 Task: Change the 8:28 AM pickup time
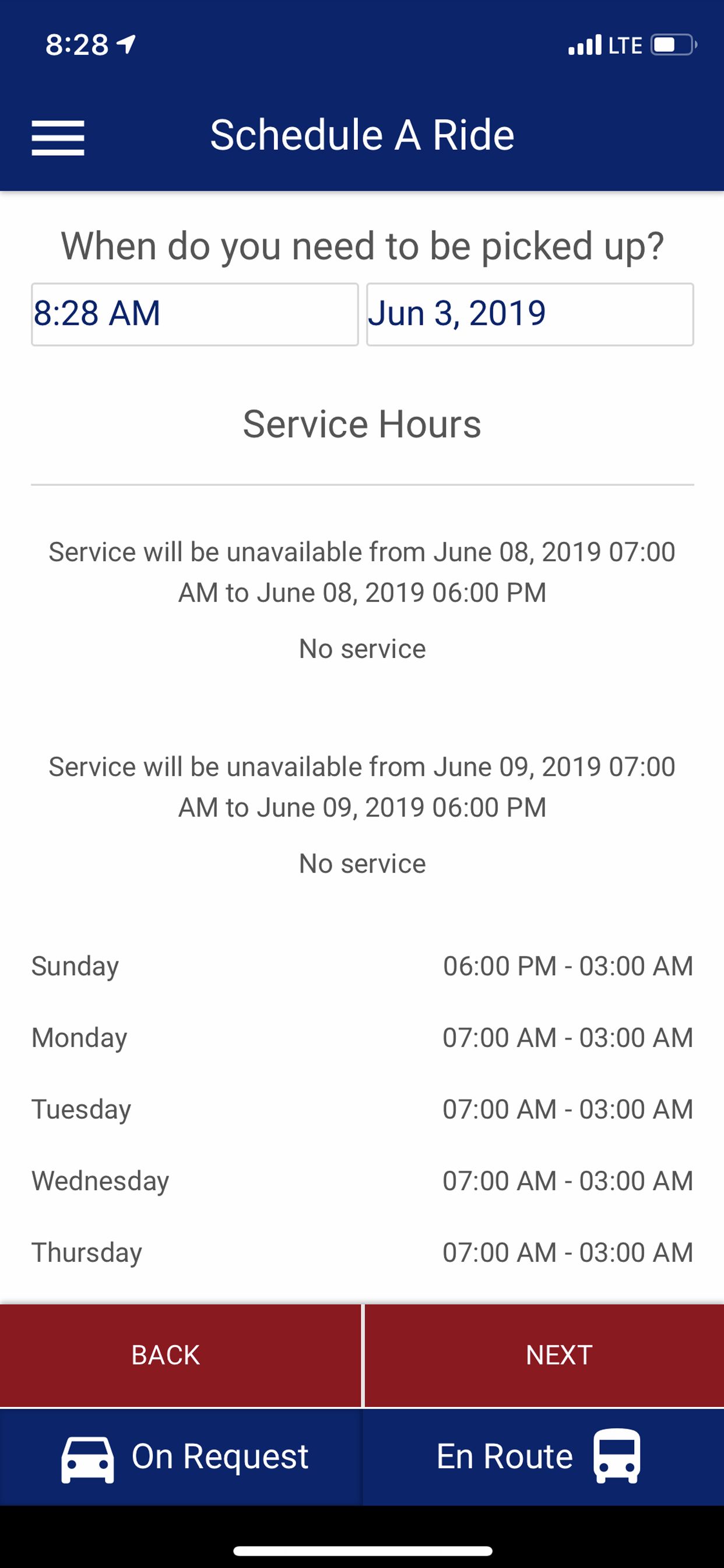(x=195, y=314)
